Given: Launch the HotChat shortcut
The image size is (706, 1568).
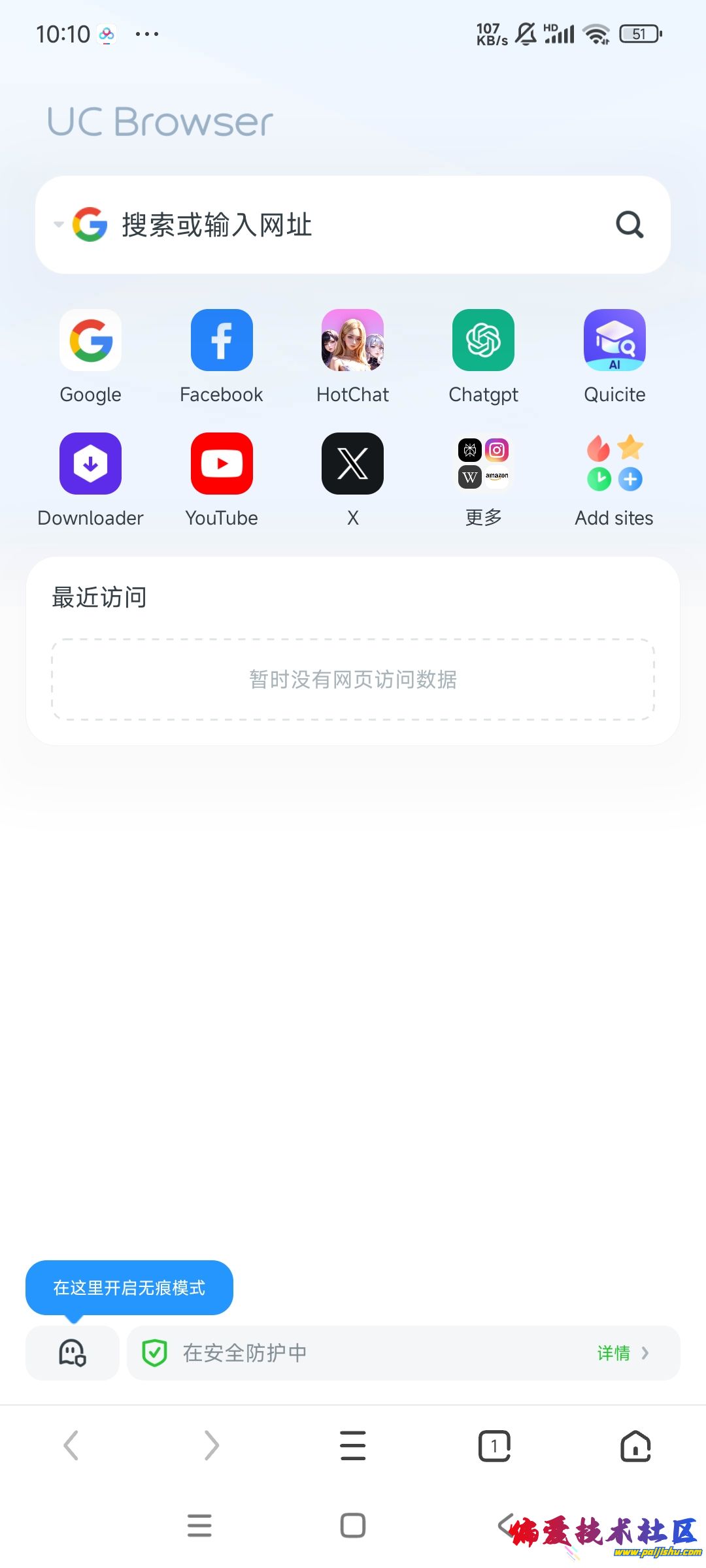Looking at the screenshot, I should coord(352,340).
